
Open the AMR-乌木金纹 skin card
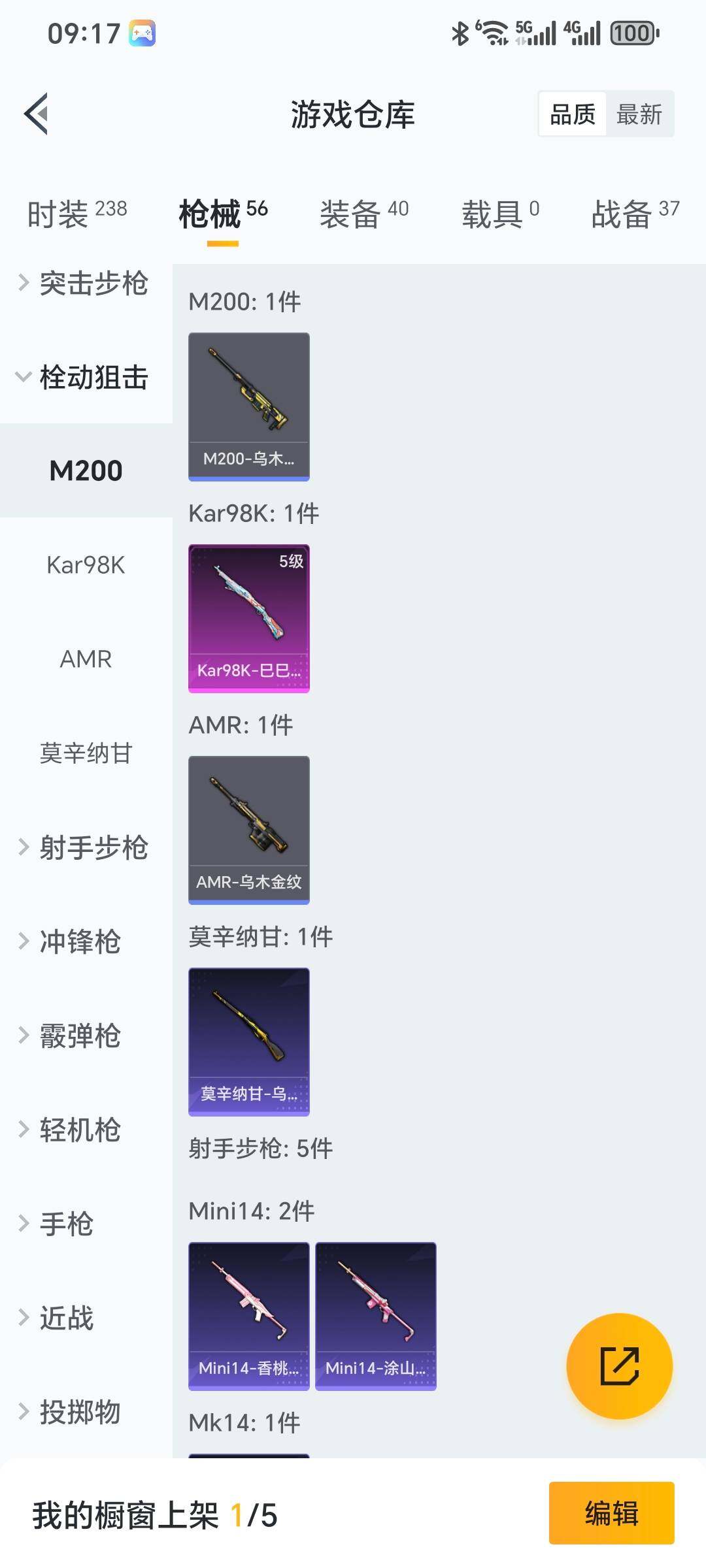click(248, 830)
